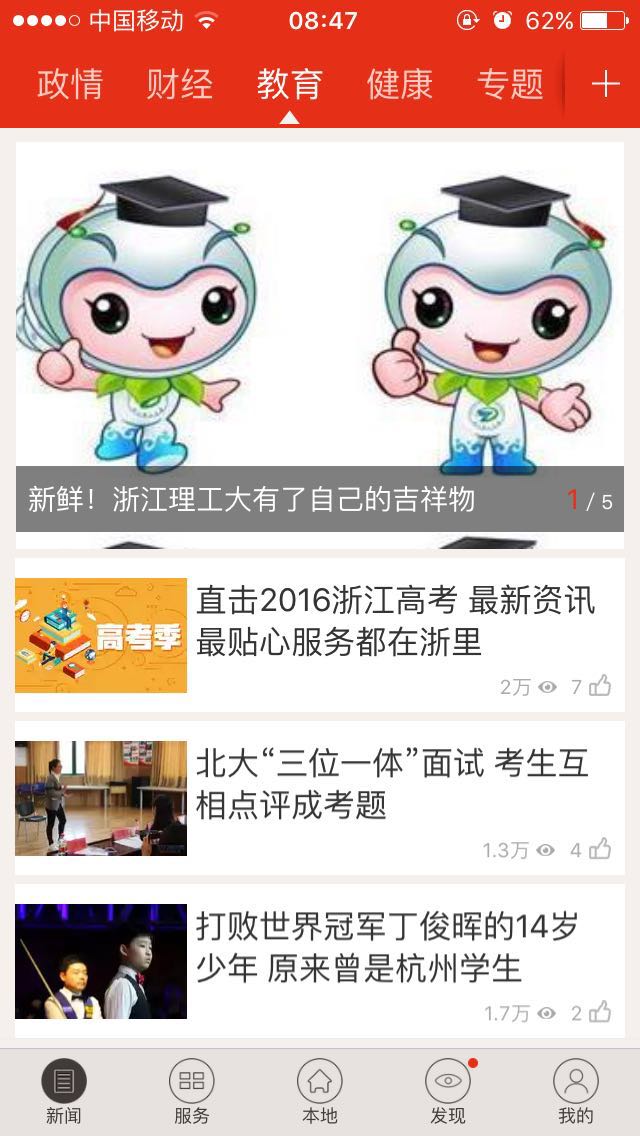Switch to the 财经 top tab
The width and height of the screenshot is (640, 1136).
(179, 84)
